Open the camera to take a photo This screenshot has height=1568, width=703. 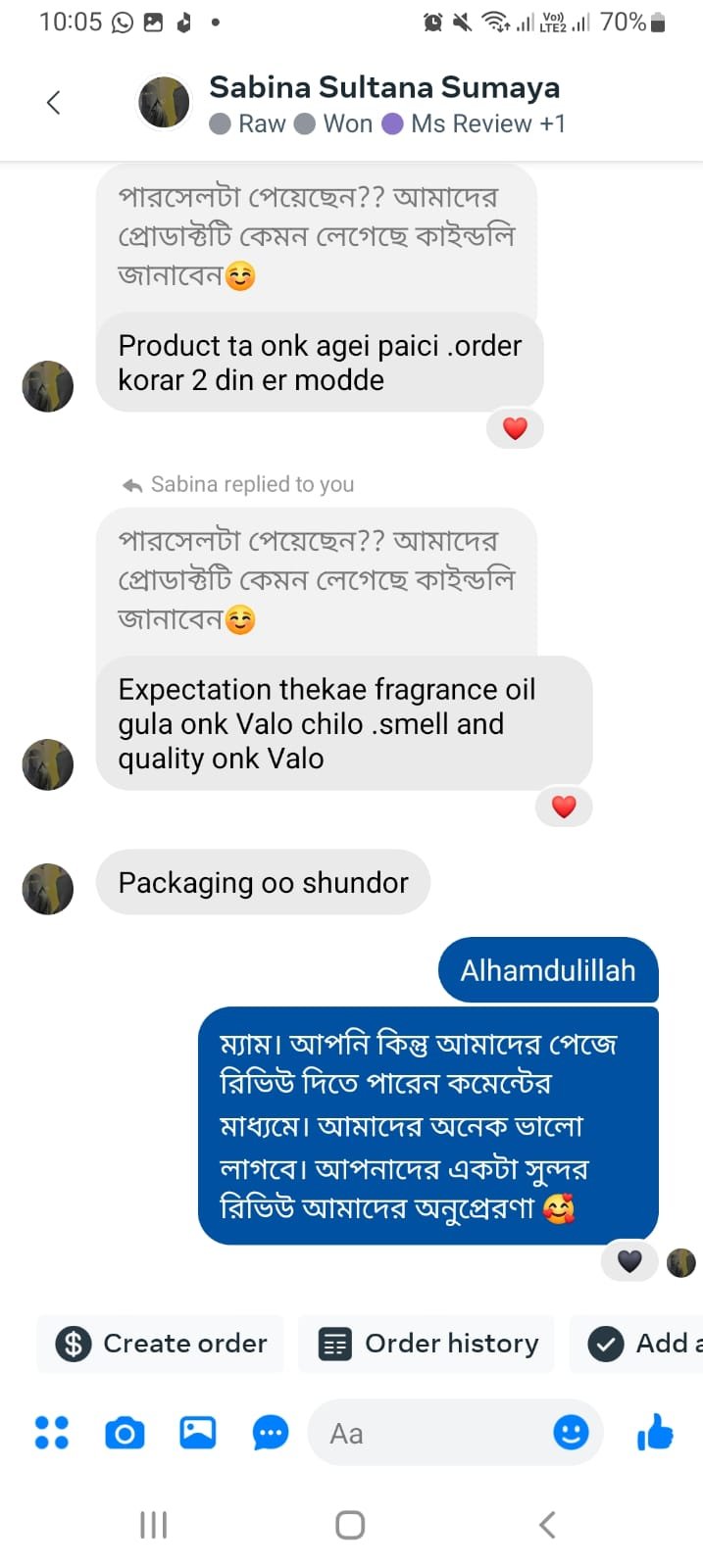click(x=125, y=1434)
